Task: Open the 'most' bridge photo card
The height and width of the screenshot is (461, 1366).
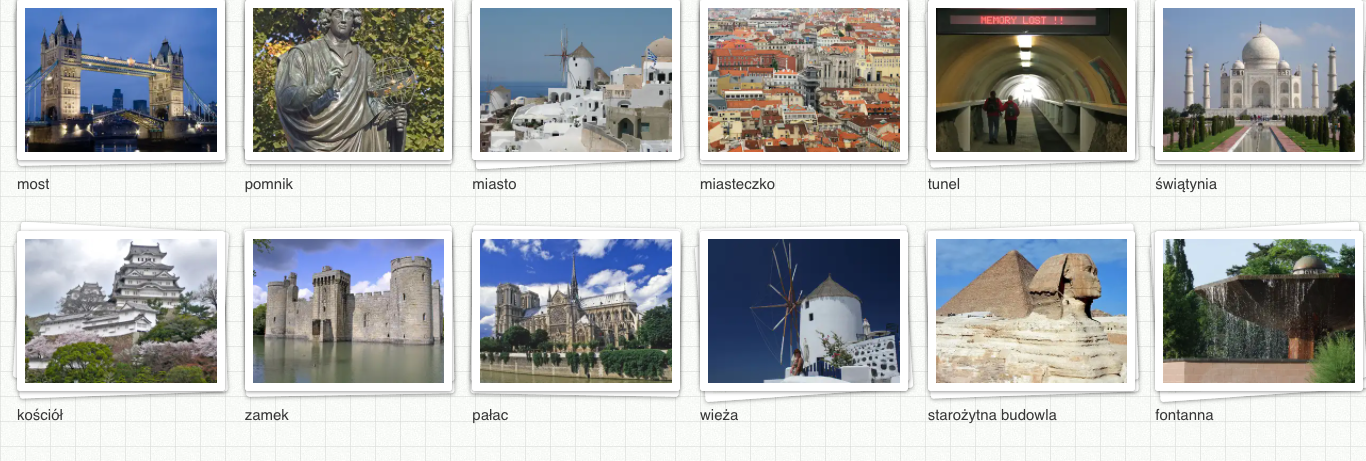Action: coord(120,80)
